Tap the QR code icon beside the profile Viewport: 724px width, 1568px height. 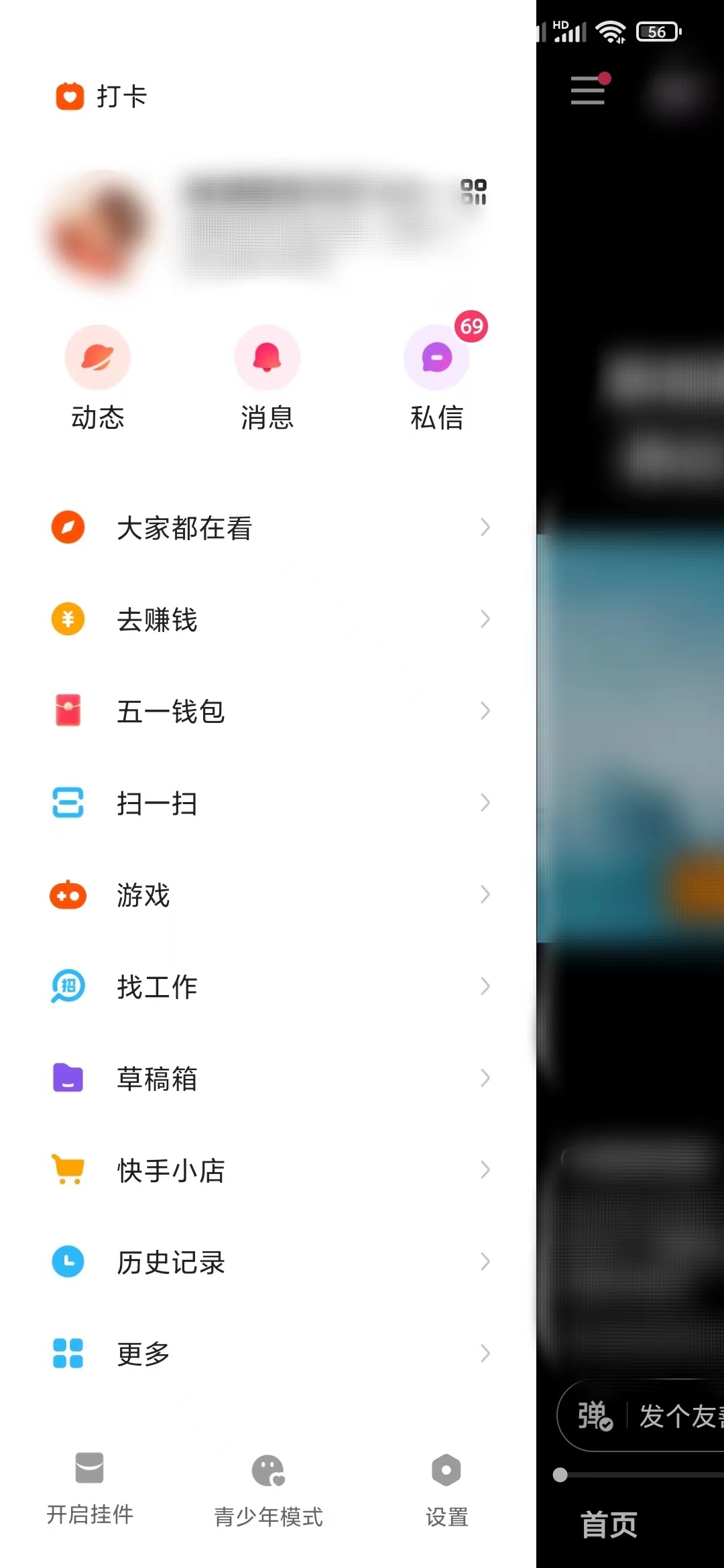coord(473,192)
